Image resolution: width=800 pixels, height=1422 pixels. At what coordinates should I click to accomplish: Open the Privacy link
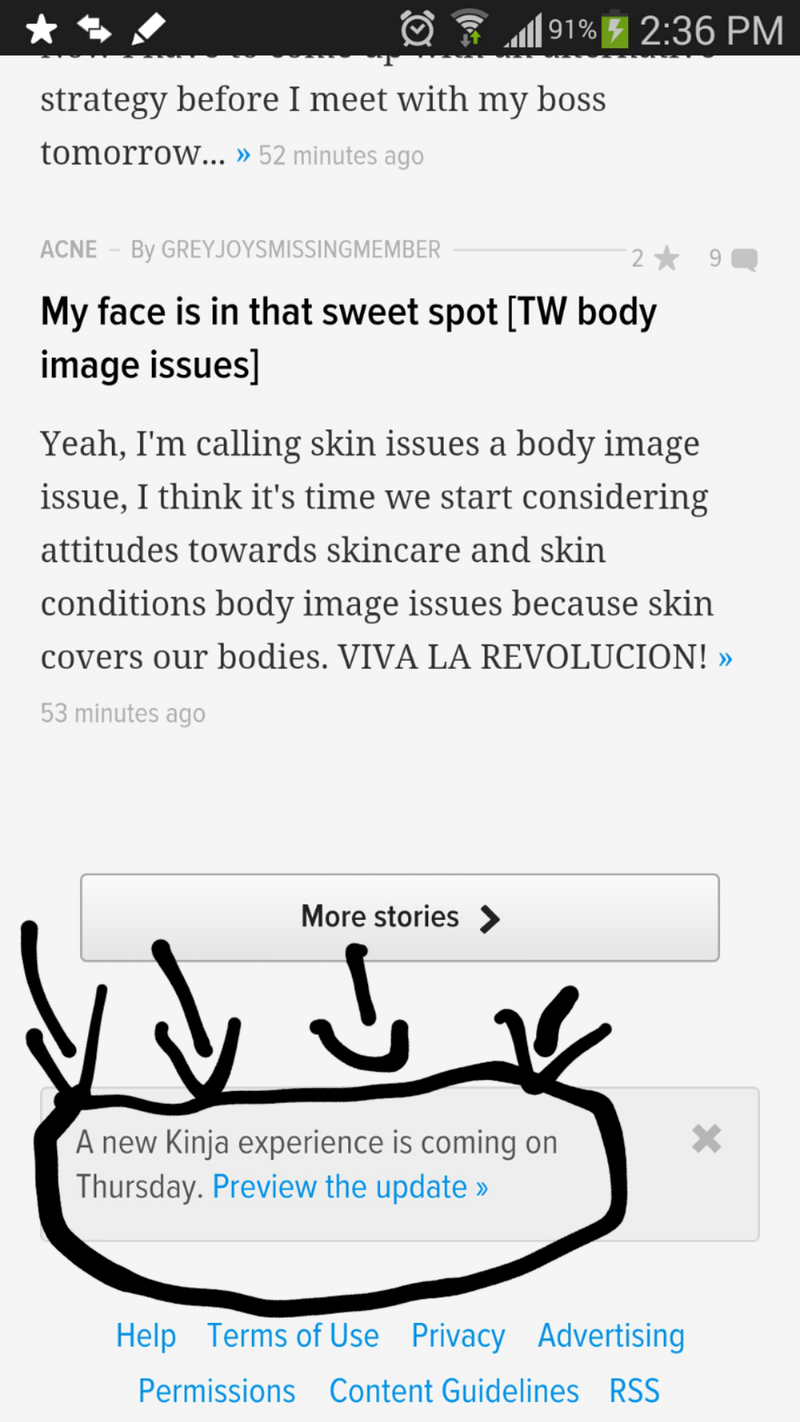click(458, 1336)
